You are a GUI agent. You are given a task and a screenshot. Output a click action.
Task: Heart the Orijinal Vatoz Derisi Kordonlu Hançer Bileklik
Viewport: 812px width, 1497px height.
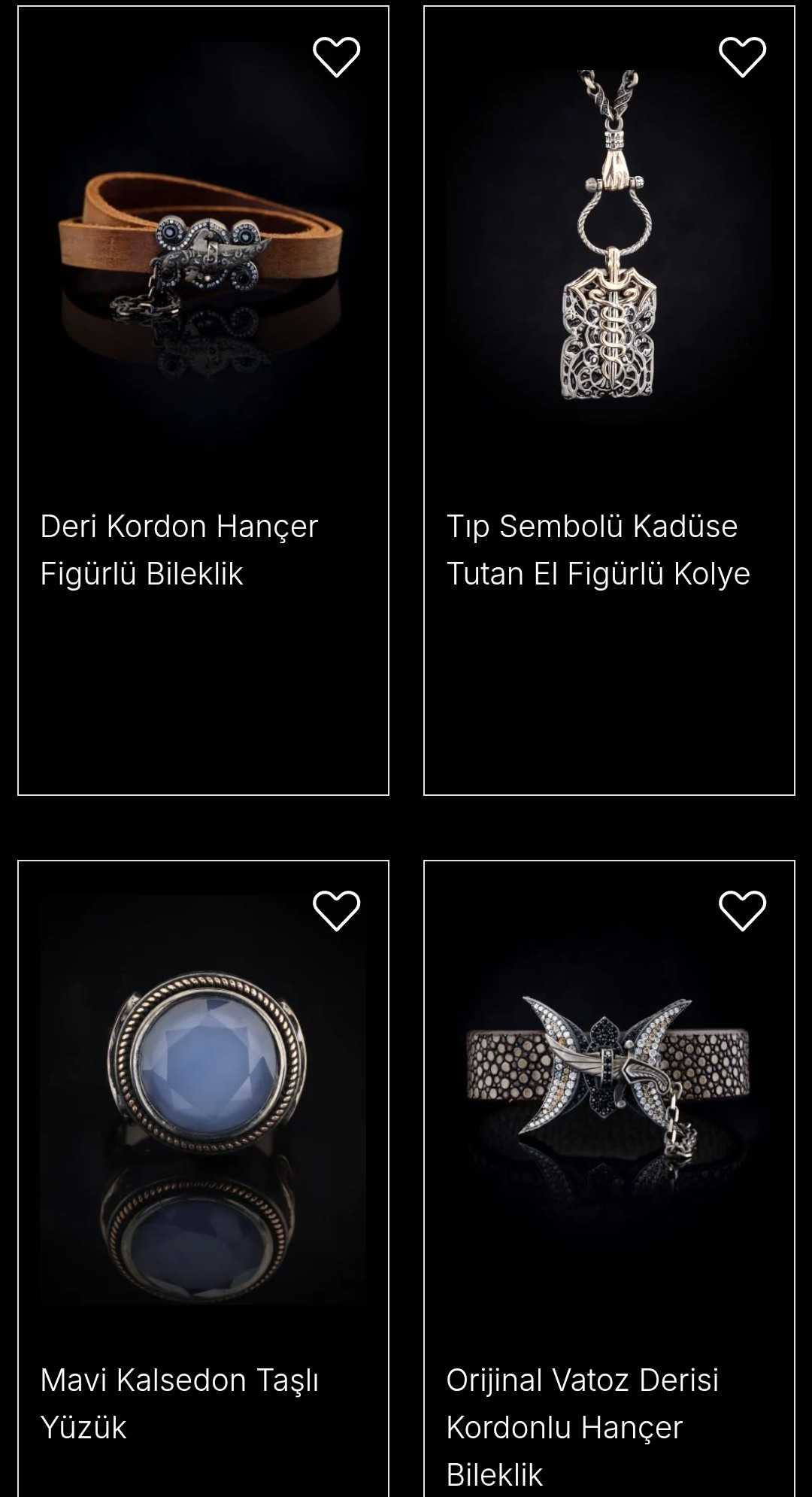pyautogui.click(x=742, y=911)
